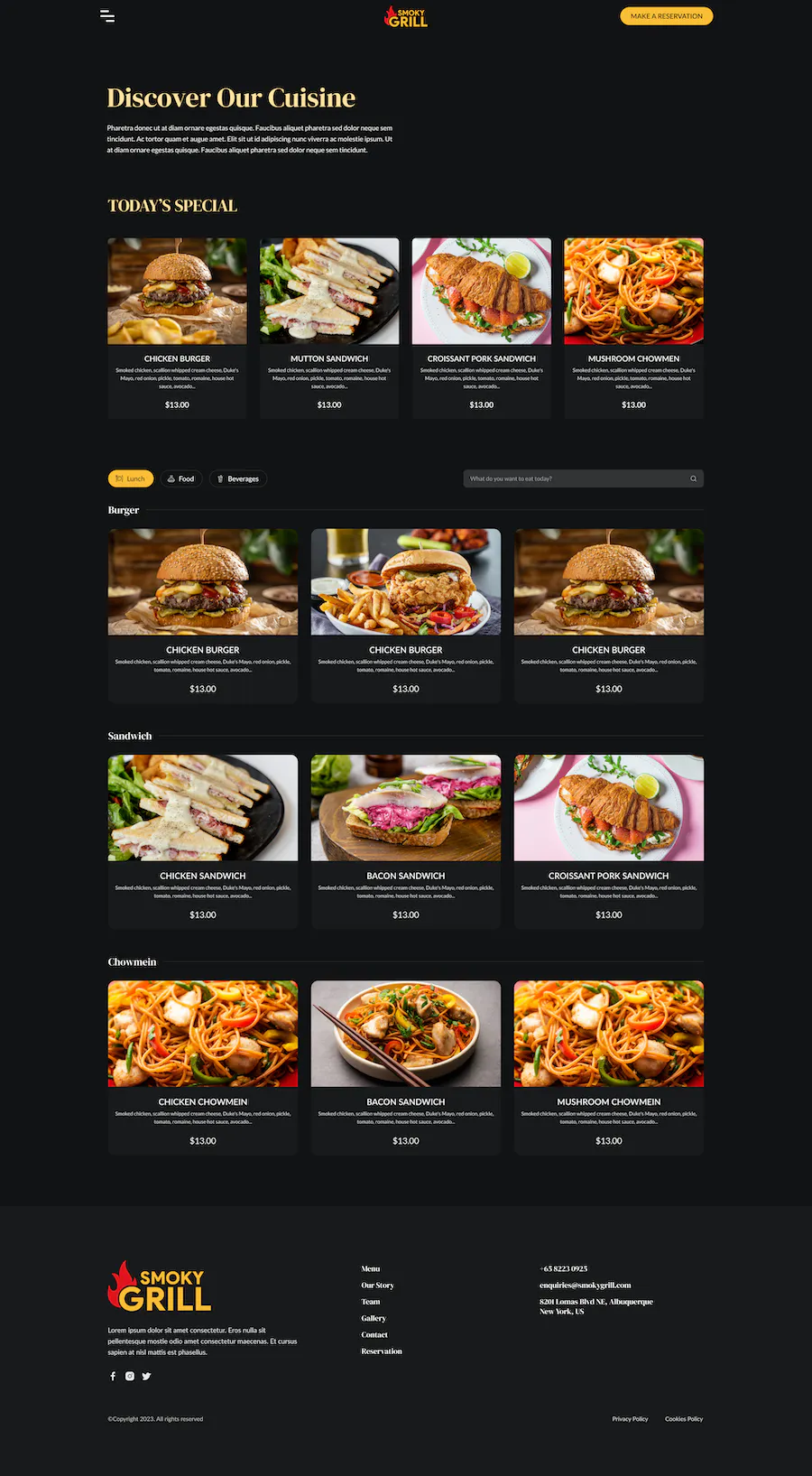This screenshot has width=812, height=1476.
Task: Open Mushroom Chowmen special card
Action: tap(633, 328)
